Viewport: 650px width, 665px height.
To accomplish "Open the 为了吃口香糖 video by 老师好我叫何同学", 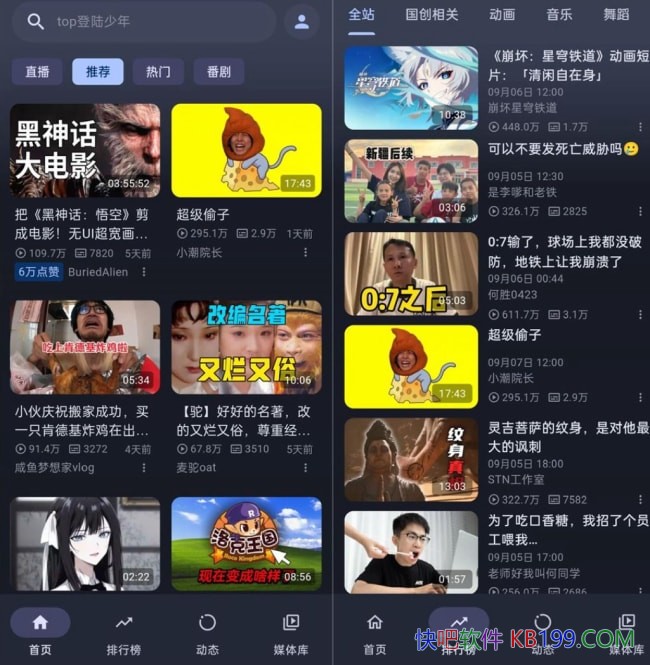I will [411, 551].
